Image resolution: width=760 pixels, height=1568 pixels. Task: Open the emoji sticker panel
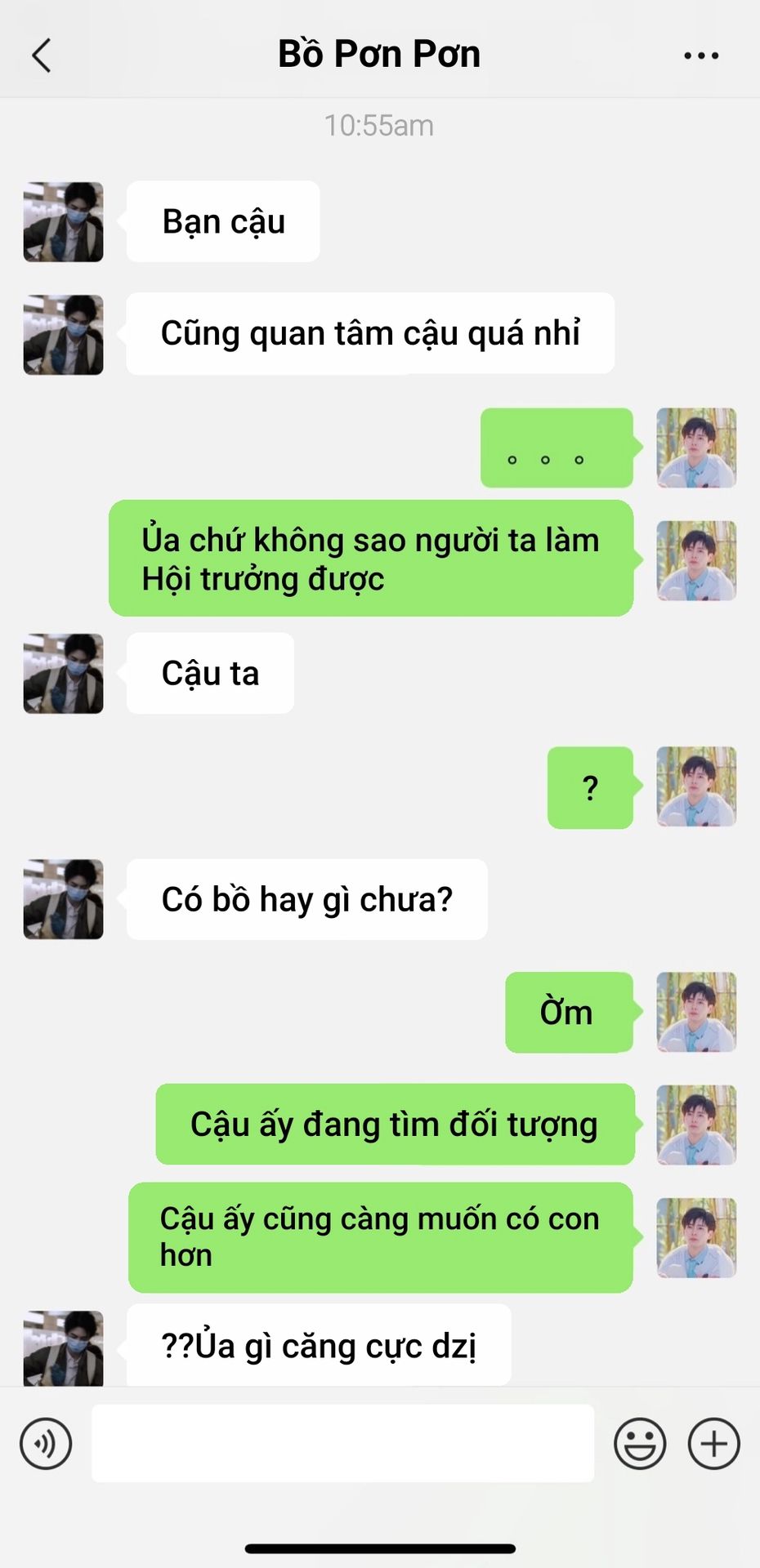click(640, 1444)
